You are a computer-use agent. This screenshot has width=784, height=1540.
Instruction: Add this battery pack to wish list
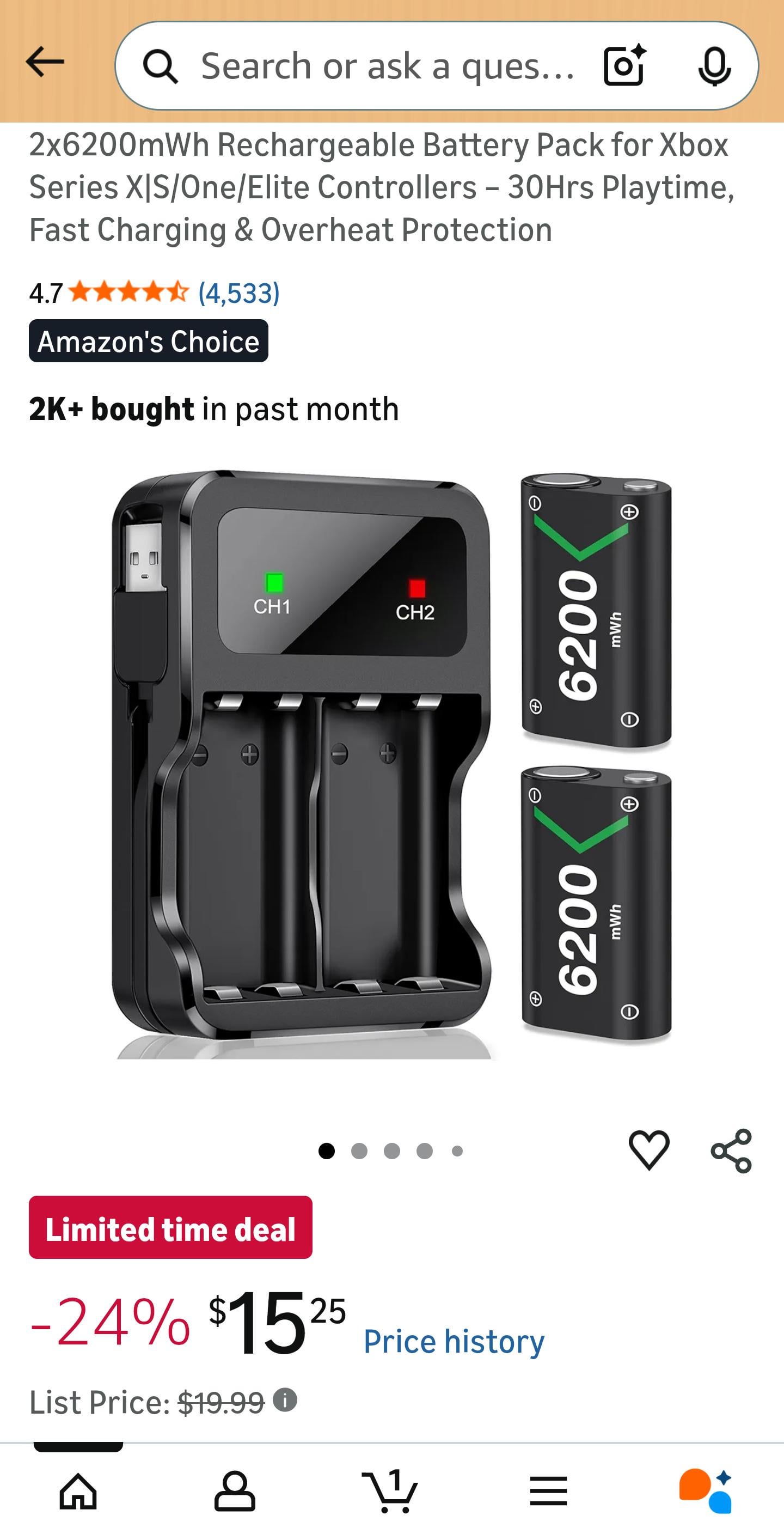coord(648,1149)
